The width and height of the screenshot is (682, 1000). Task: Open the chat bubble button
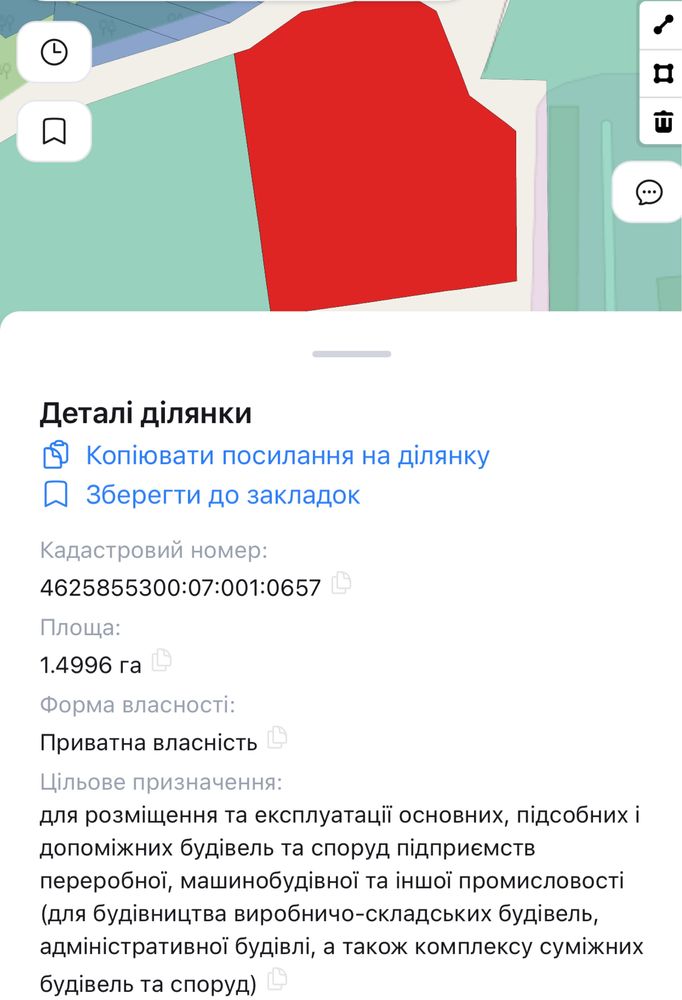[649, 191]
